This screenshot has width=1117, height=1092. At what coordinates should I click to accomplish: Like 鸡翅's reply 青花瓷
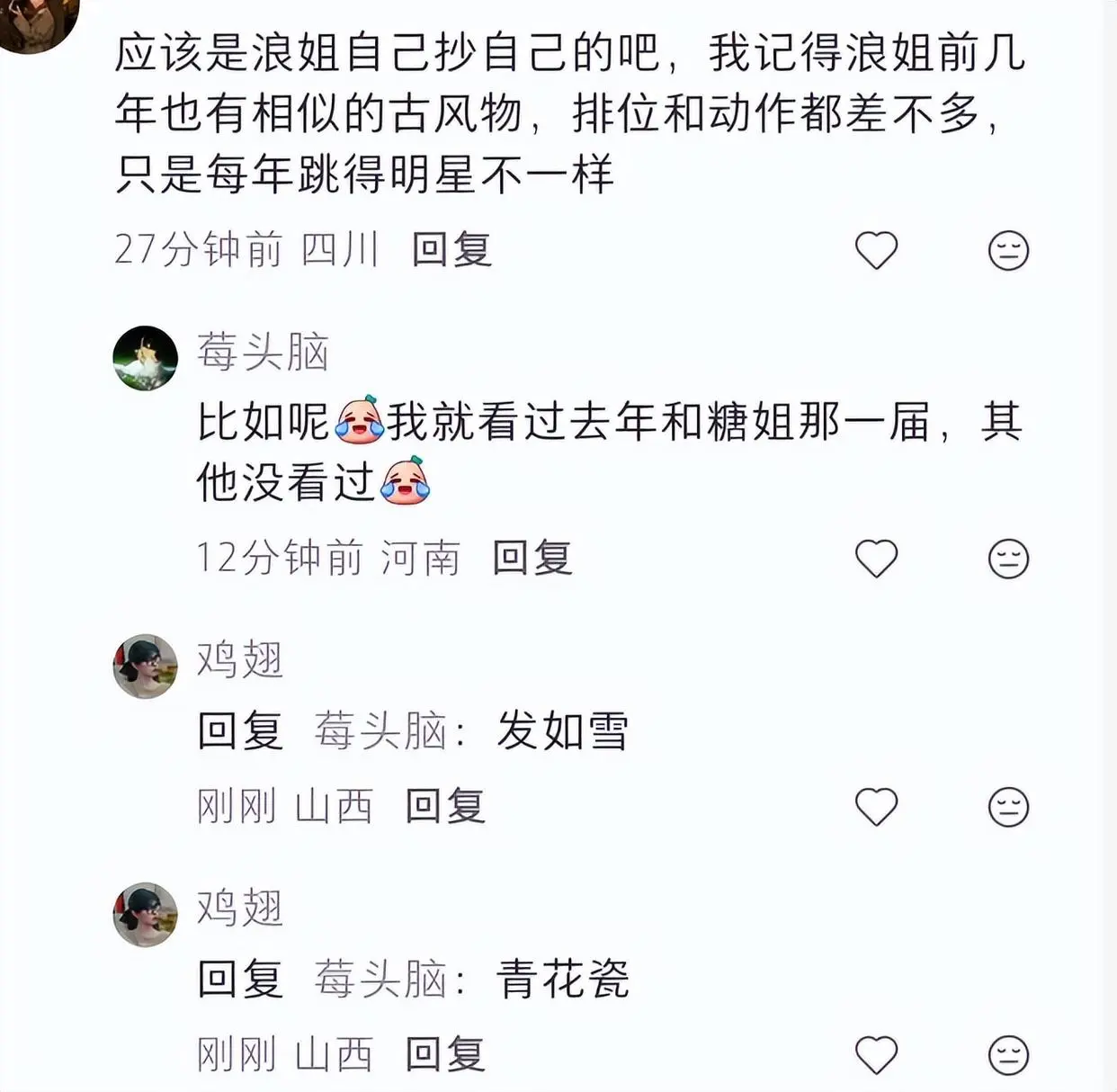(876, 1054)
